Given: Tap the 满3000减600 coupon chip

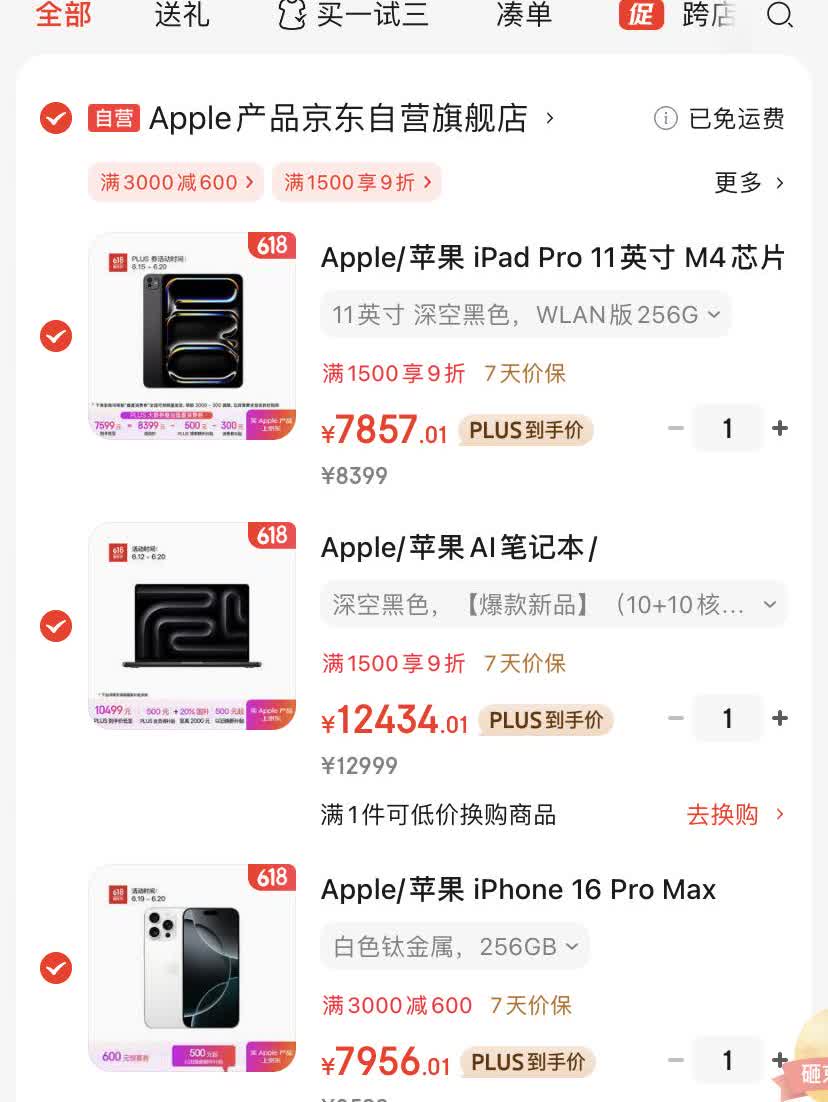Looking at the screenshot, I should 176,182.
